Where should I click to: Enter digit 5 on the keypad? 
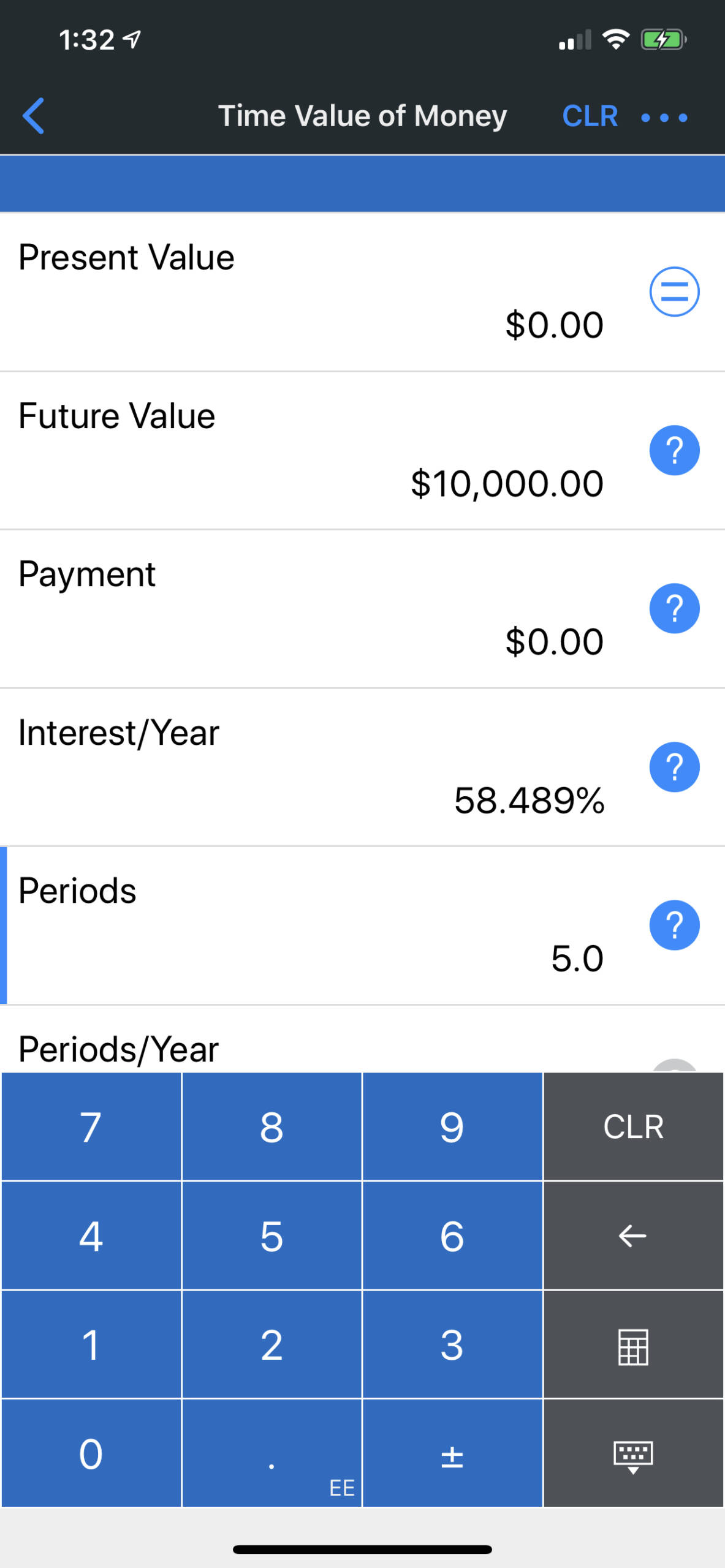pos(271,1235)
